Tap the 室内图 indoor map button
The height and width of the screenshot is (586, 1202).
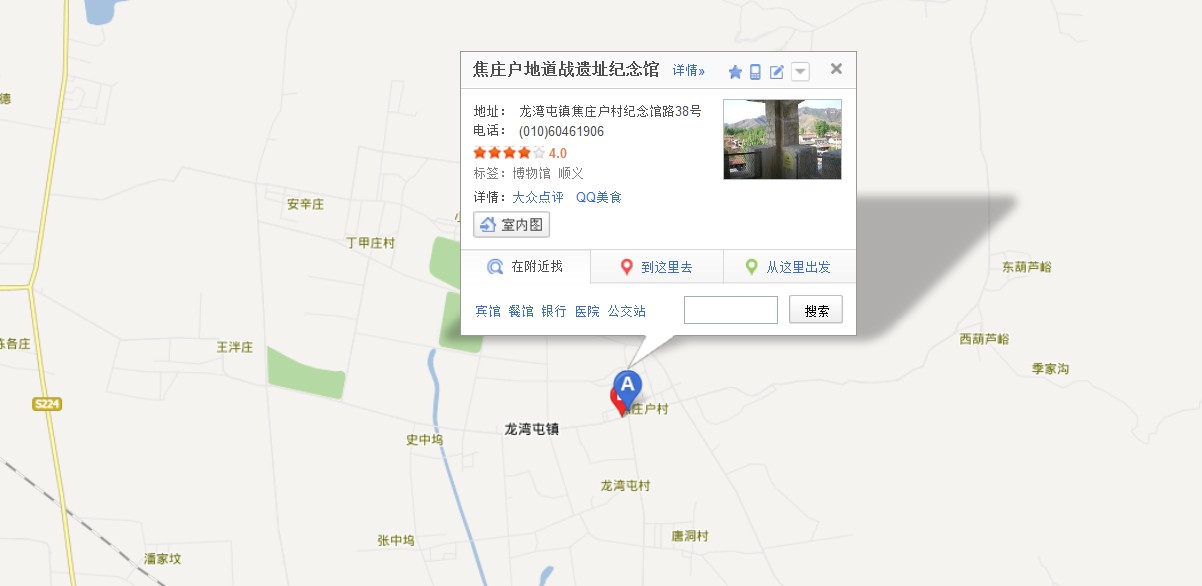point(511,225)
